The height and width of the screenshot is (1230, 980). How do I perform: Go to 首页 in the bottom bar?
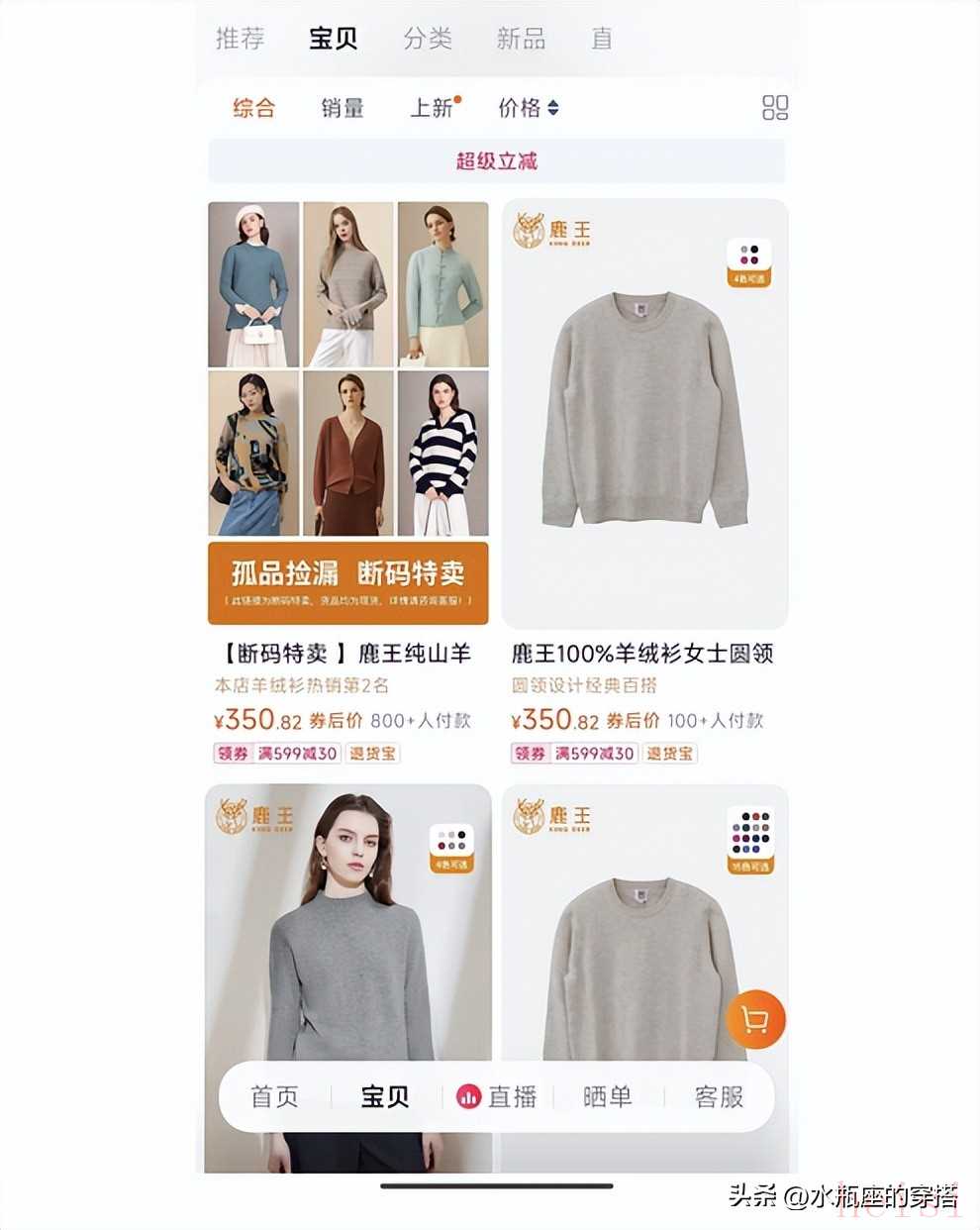274,1097
